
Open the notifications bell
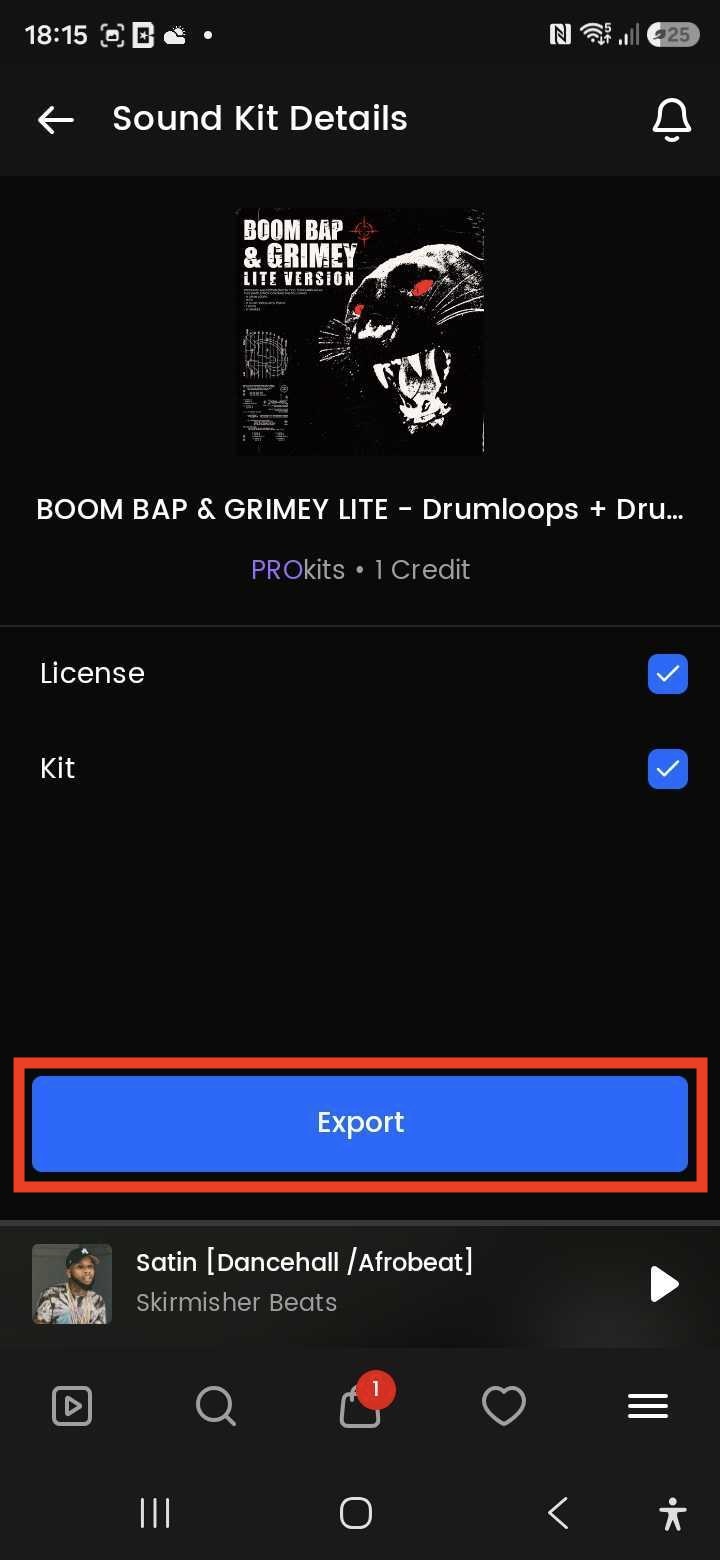click(x=671, y=120)
